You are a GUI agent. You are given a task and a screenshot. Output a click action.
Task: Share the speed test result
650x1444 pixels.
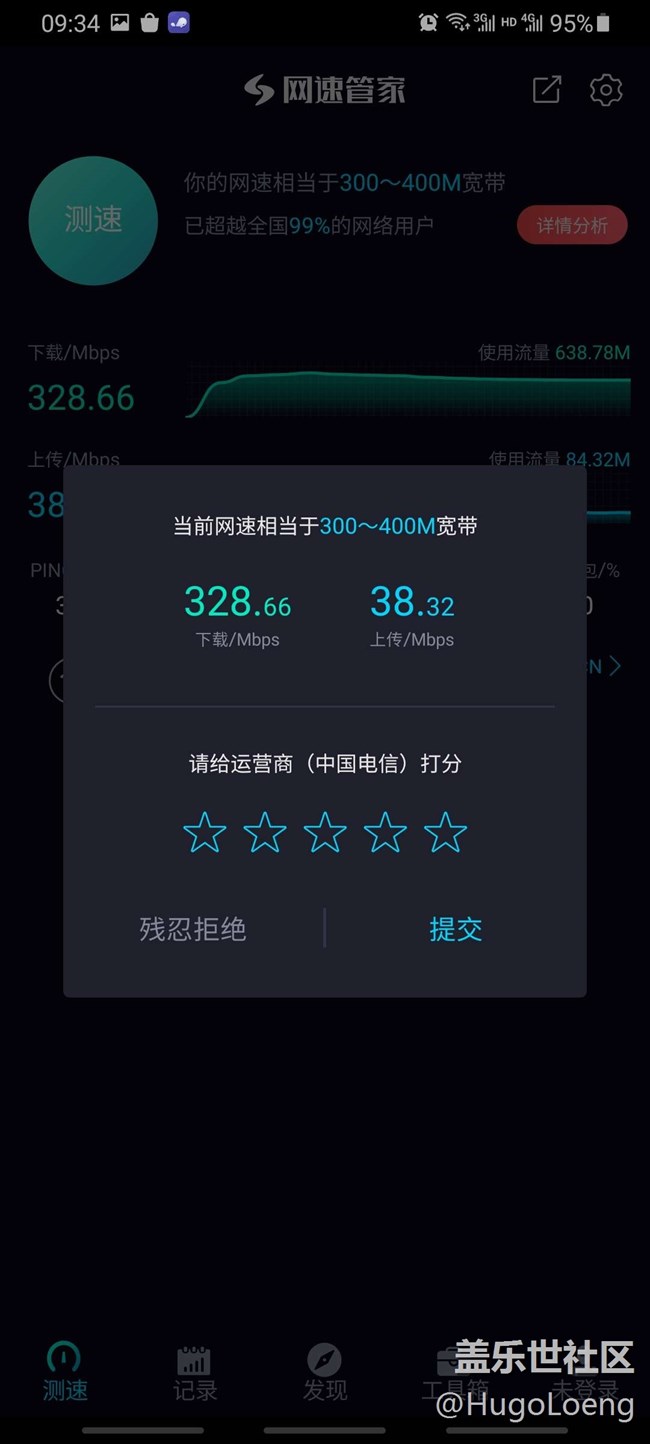[547, 90]
